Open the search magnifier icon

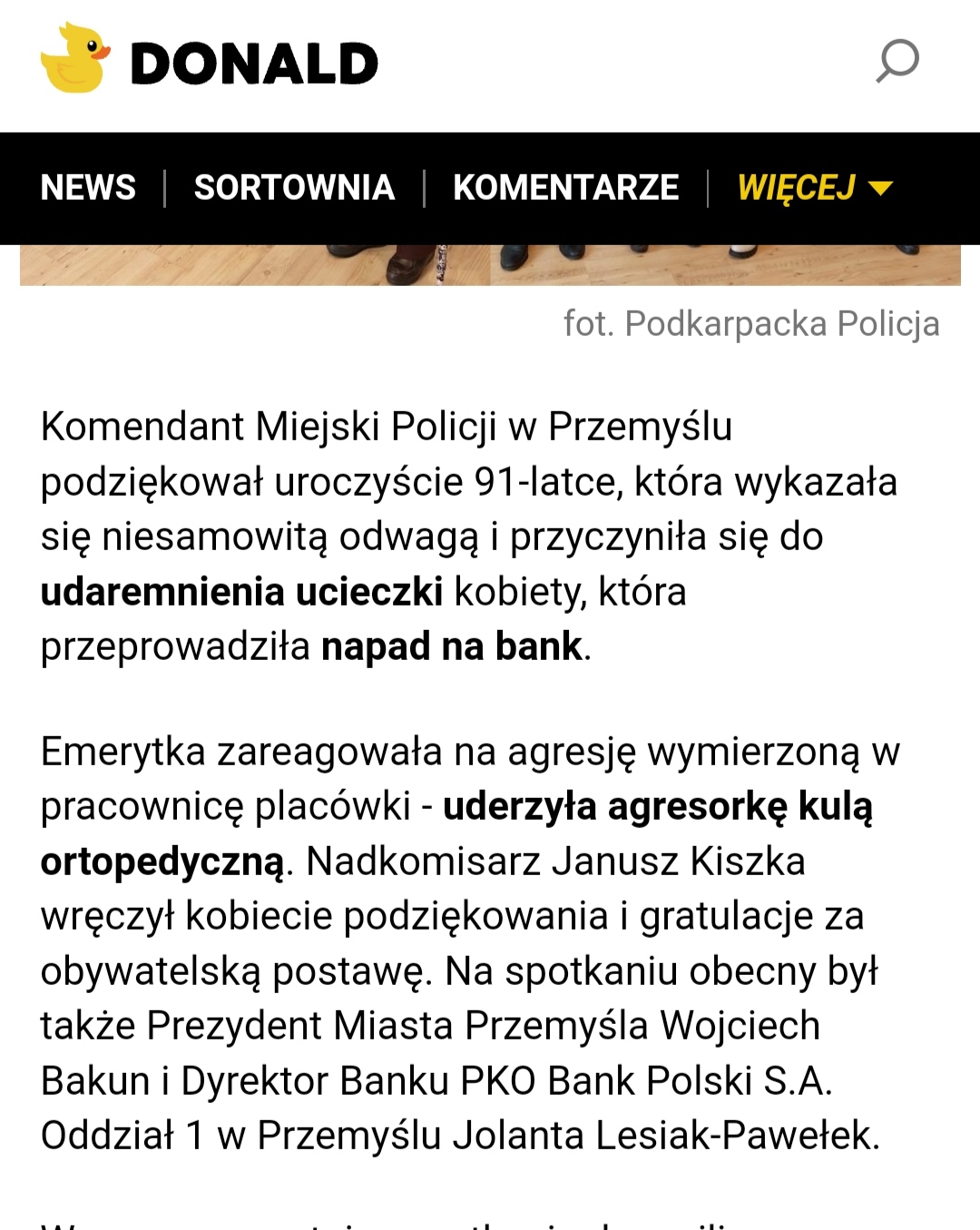[897, 62]
